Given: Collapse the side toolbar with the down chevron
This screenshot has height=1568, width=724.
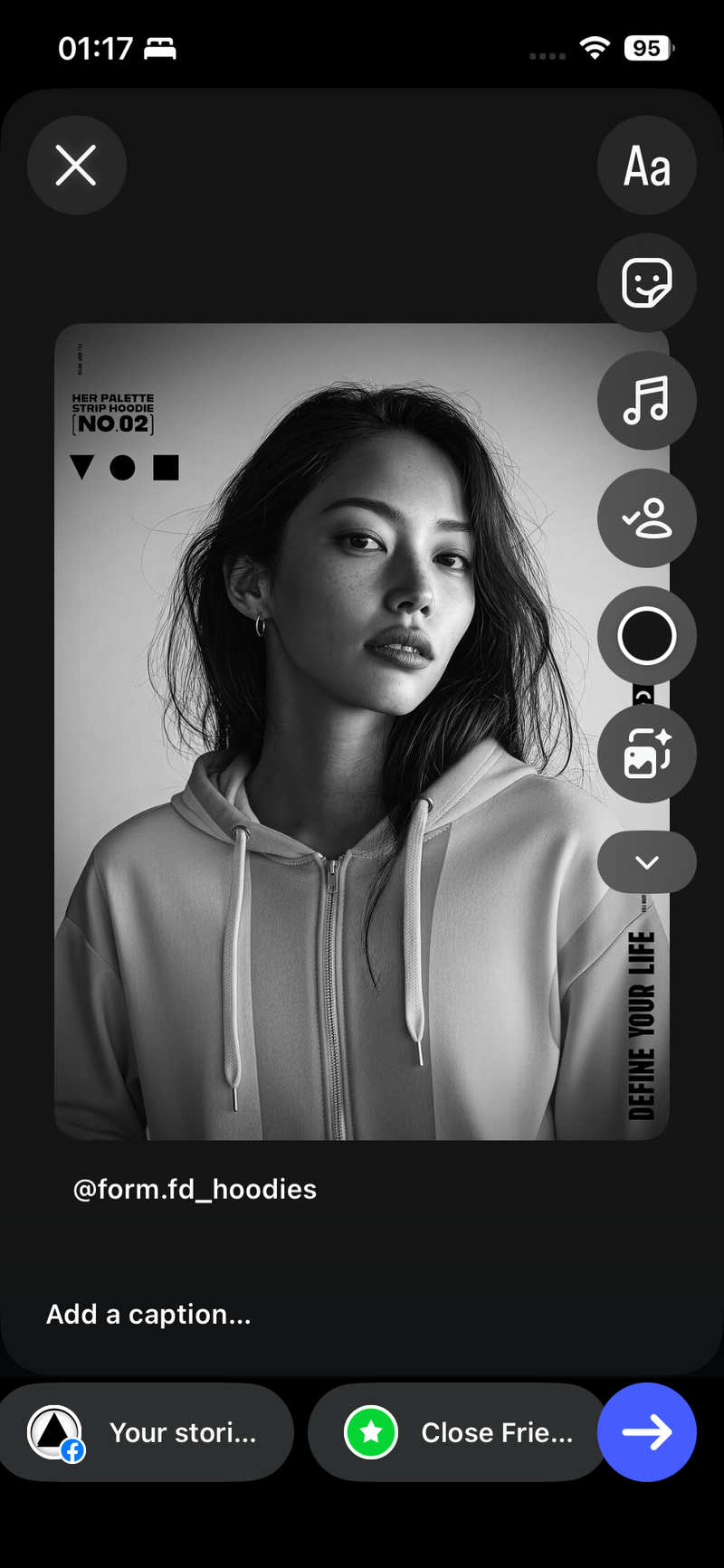Looking at the screenshot, I should [x=646, y=862].
